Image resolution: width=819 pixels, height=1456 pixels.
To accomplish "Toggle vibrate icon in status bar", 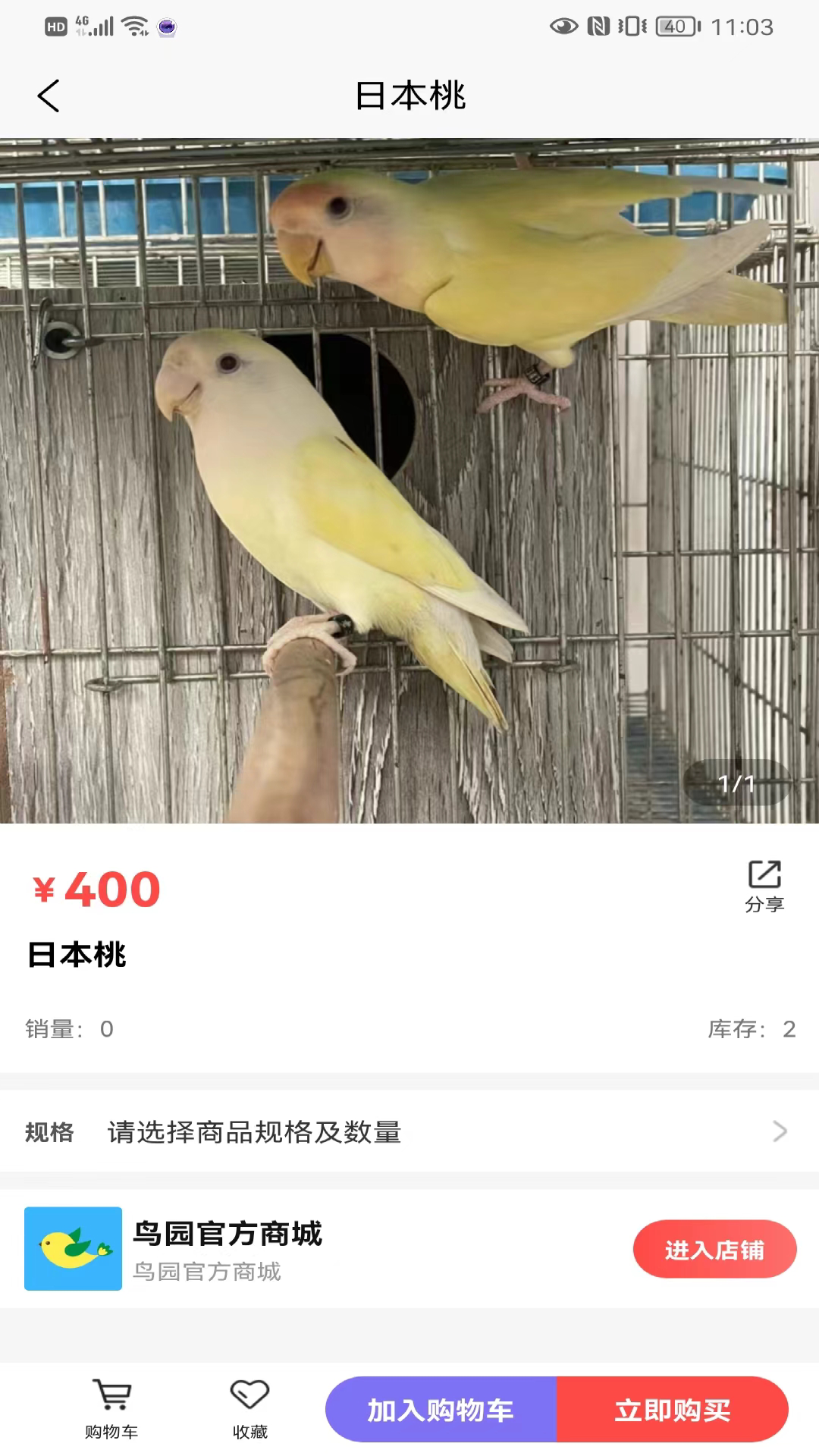I will (632, 25).
